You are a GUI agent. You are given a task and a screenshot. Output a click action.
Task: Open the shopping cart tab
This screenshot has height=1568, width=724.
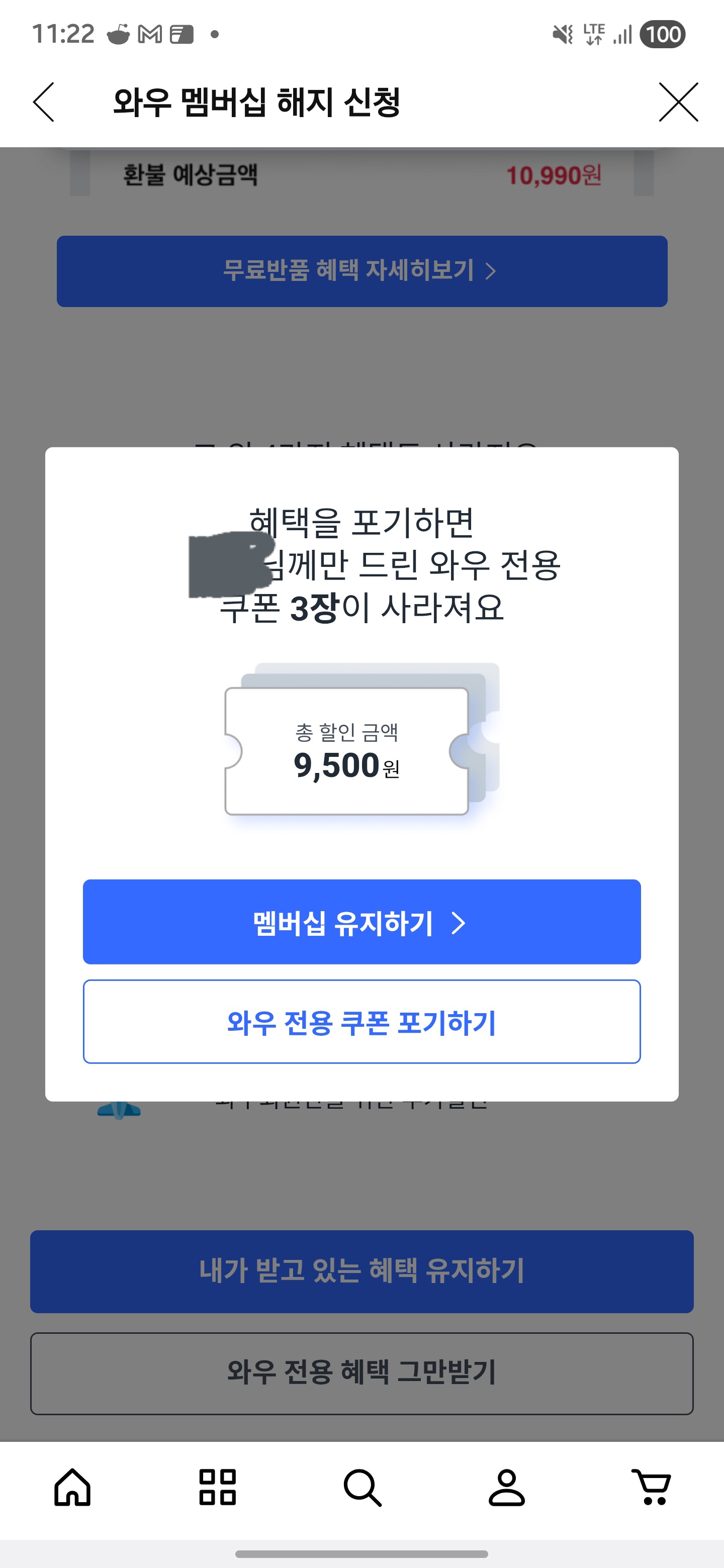[x=652, y=1487]
